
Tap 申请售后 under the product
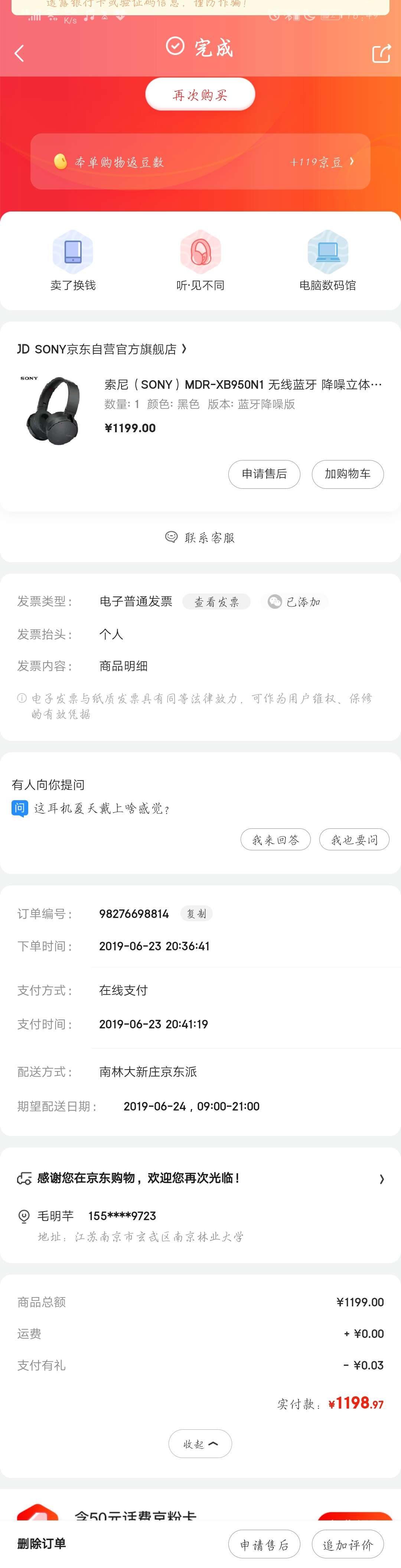click(x=264, y=473)
